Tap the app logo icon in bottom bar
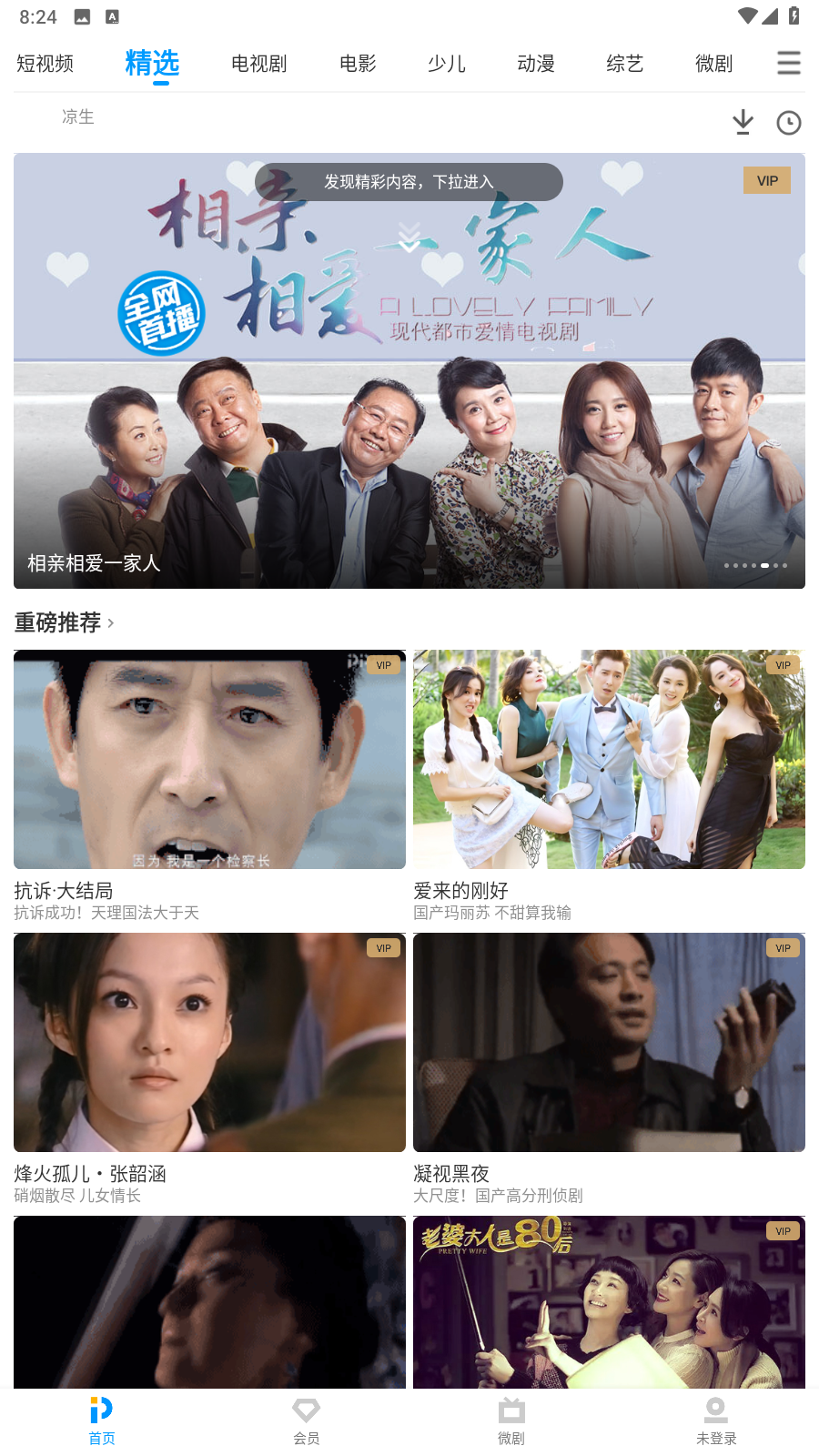819x1456 pixels. (x=100, y=1409)
